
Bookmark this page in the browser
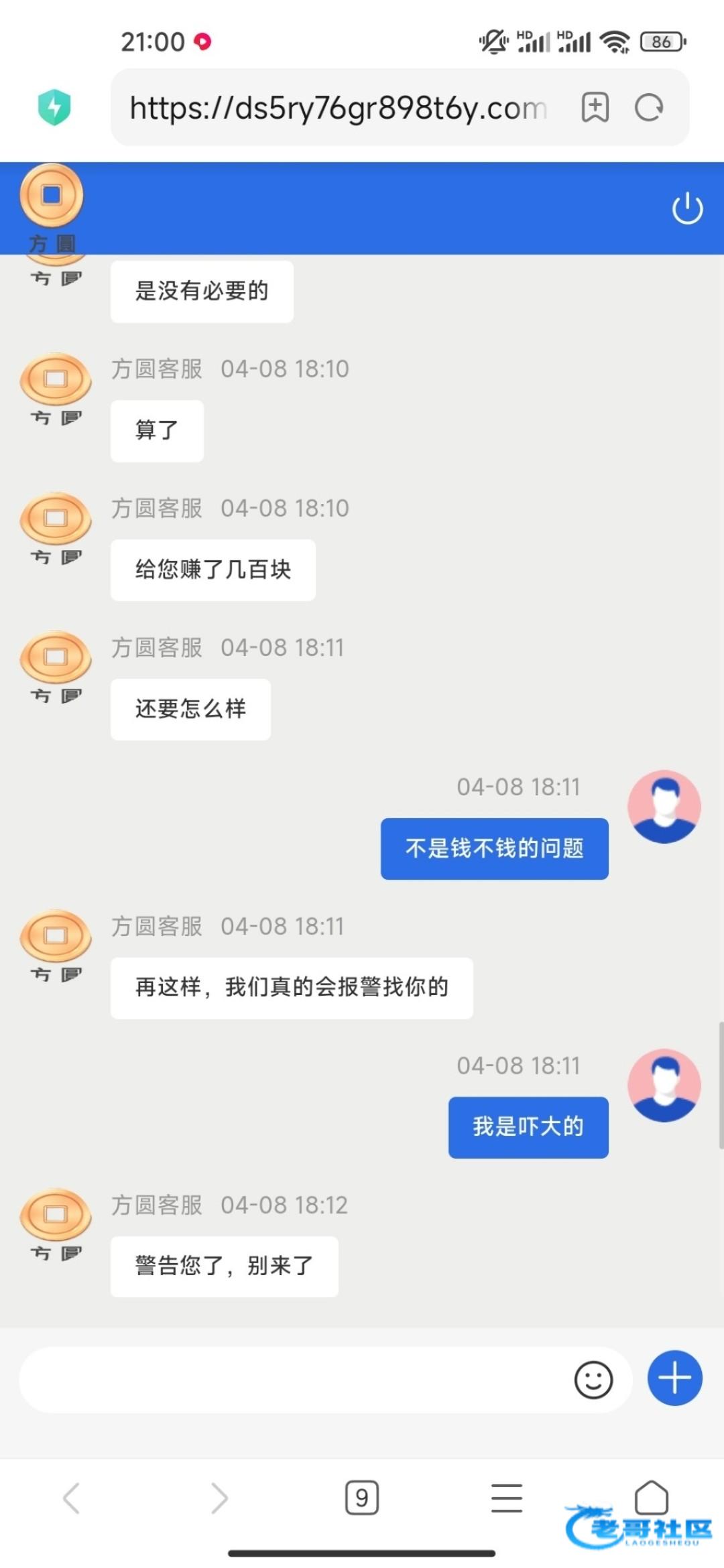pyautogui.click(x=595, y=108)
